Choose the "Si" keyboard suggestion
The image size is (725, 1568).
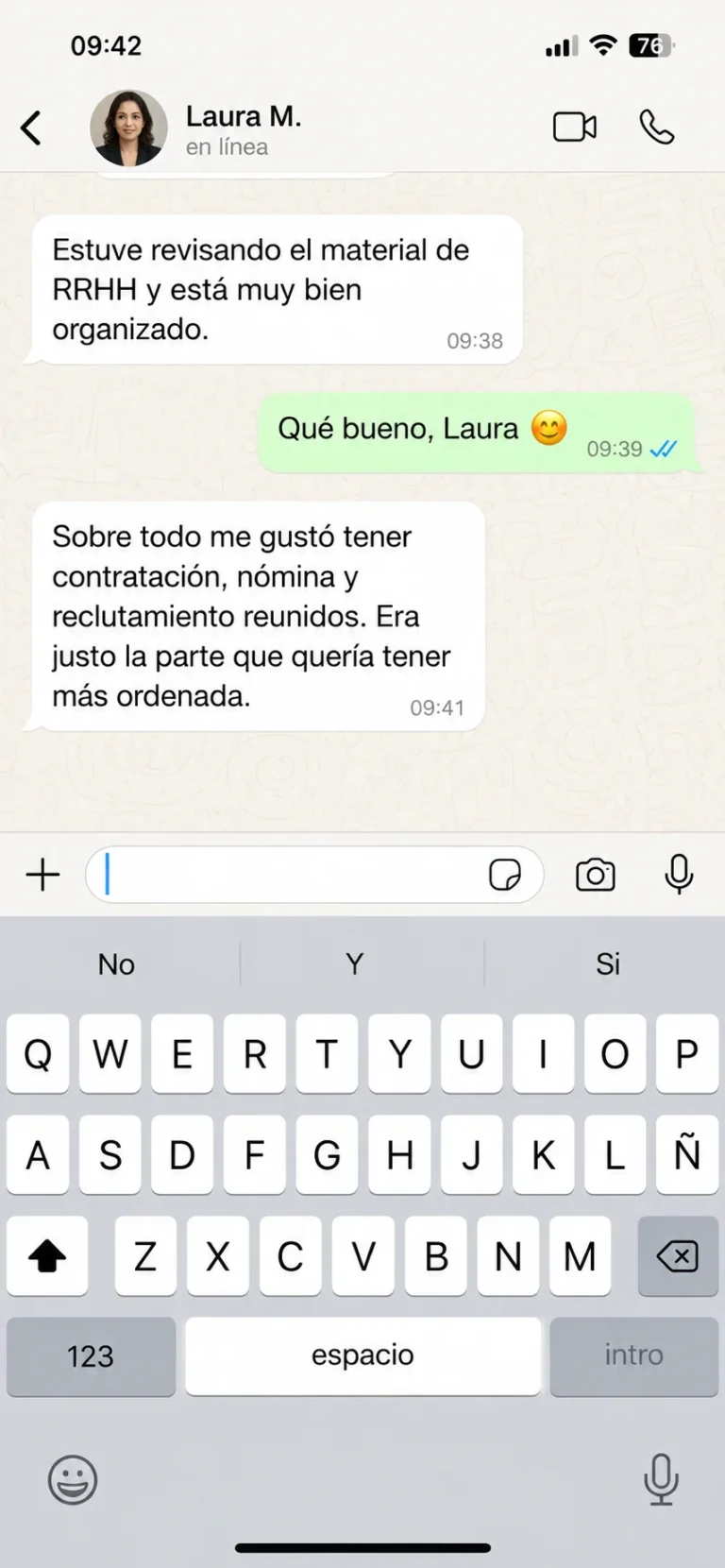pyautogui.click(x=607, y=963)
